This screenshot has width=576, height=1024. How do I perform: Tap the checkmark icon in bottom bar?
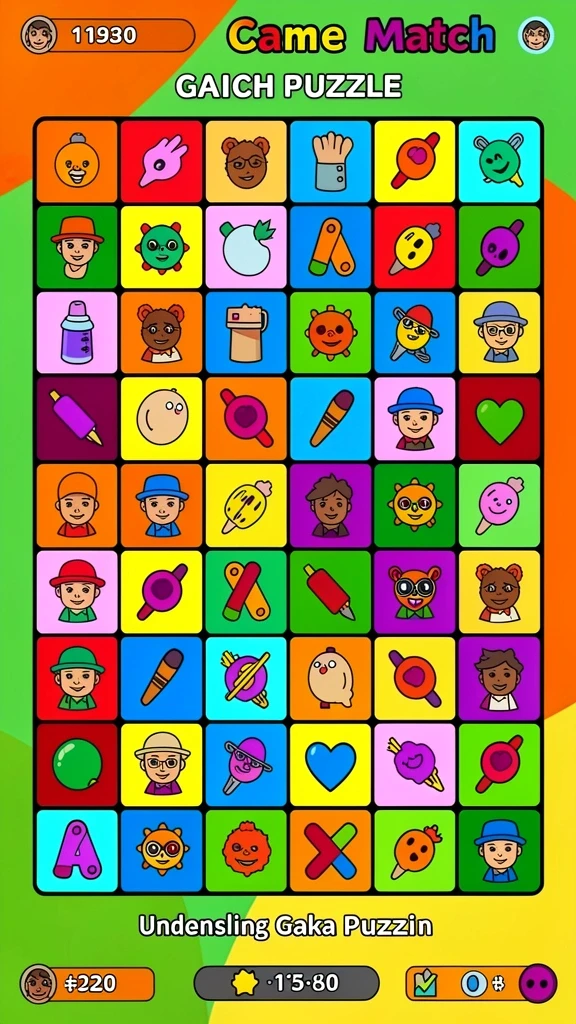point(425,984)
